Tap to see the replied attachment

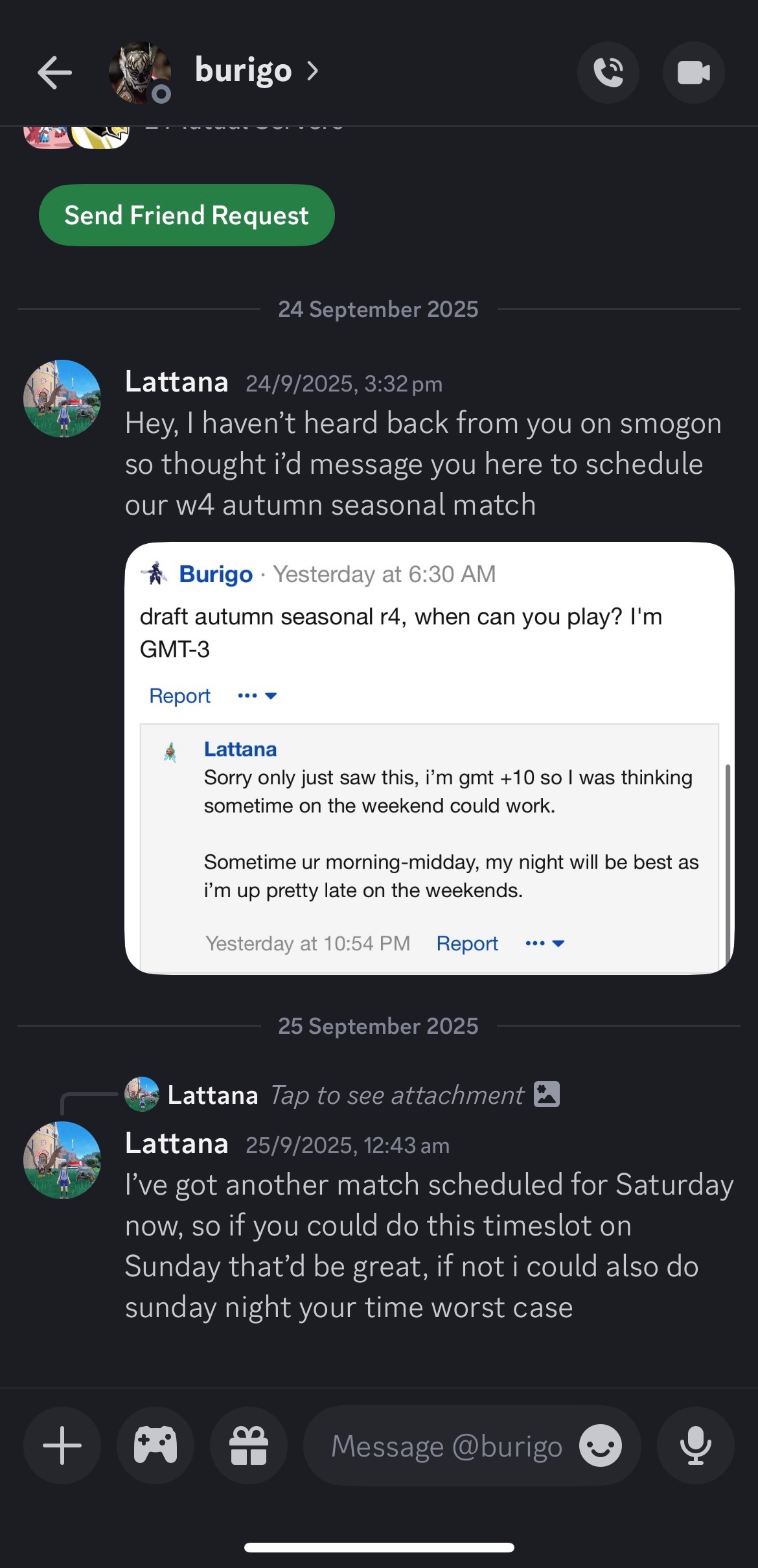pyautogui.click(x=396, y=1095)
